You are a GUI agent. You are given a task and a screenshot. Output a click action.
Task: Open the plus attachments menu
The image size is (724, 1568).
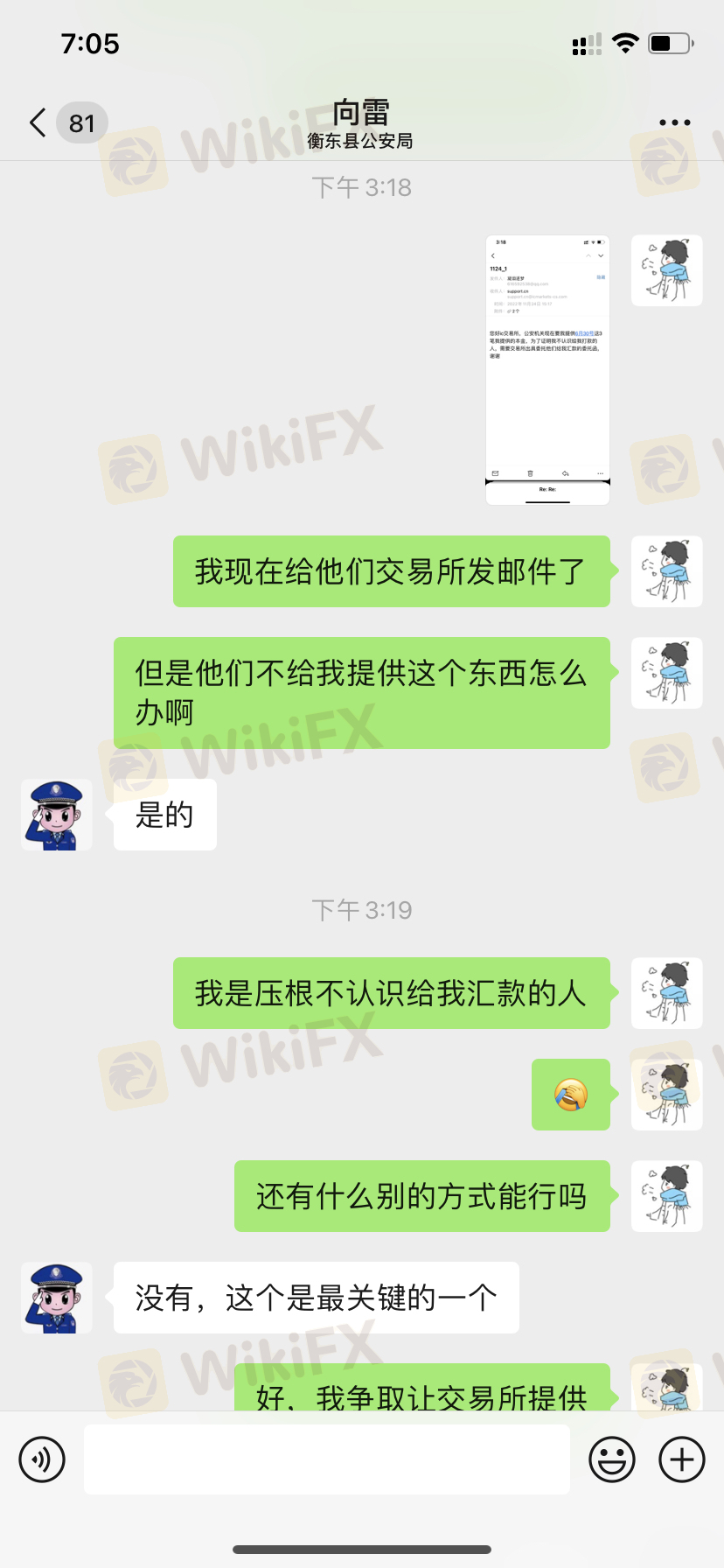point(681,1459)
